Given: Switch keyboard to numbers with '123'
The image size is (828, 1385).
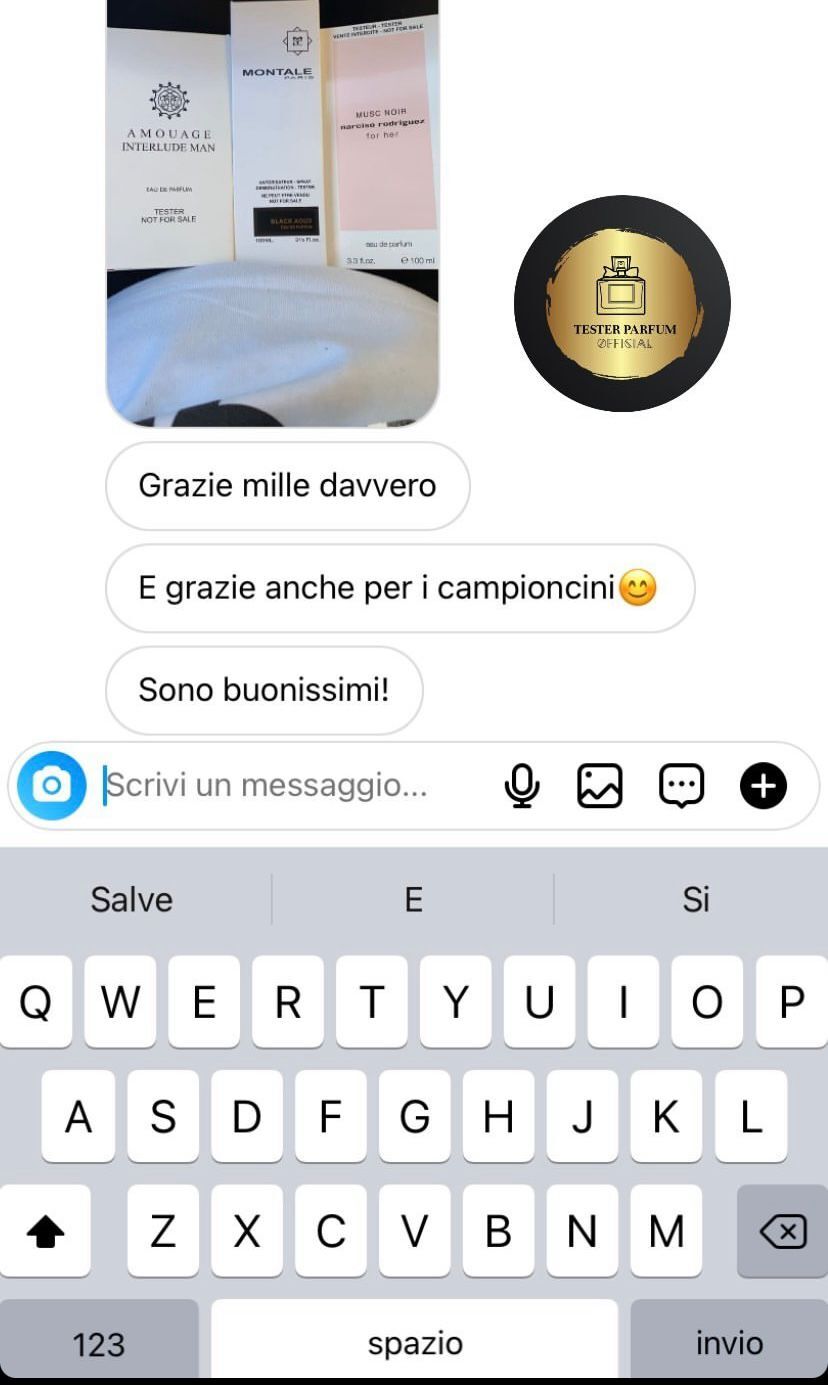Looking at the screenshot, I should (99, 1342).
